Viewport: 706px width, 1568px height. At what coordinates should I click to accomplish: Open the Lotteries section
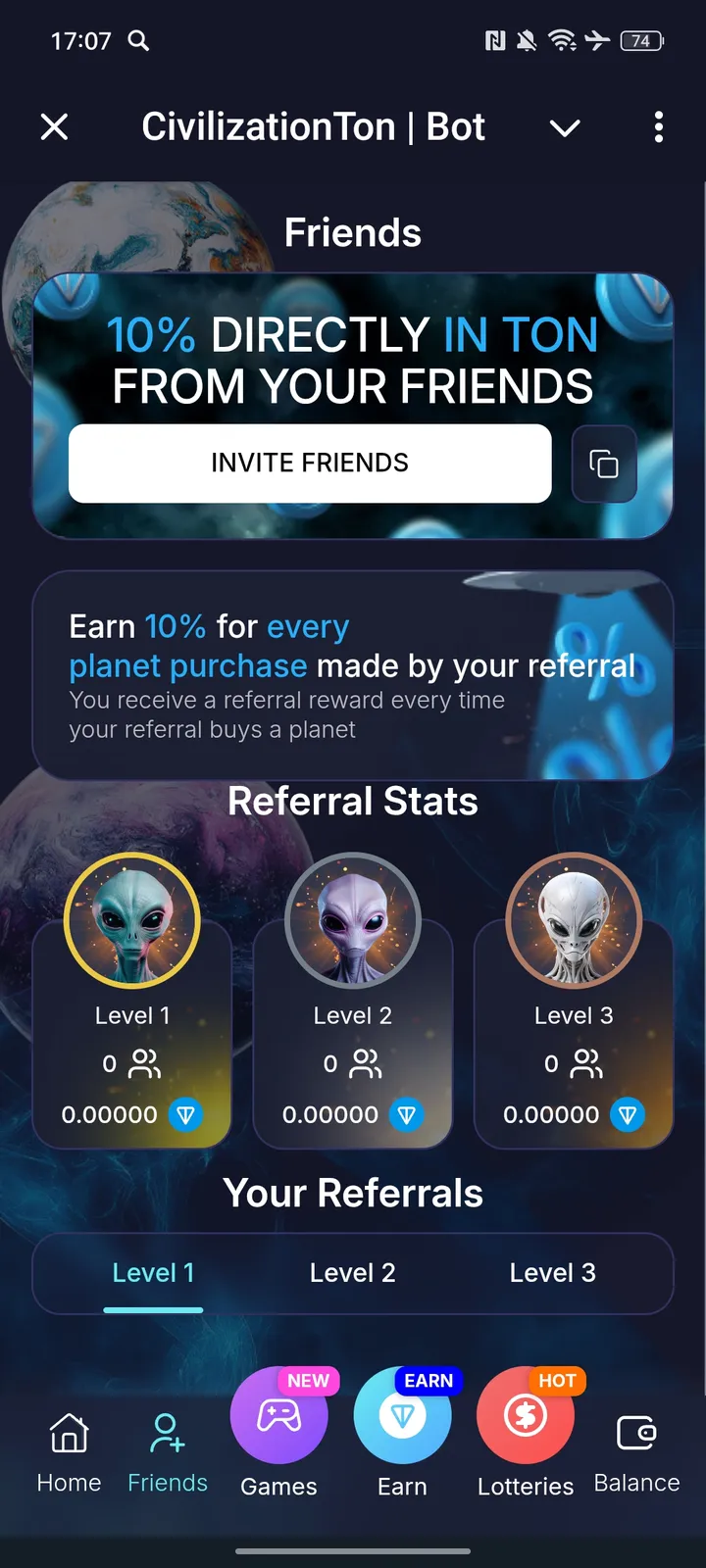click(526, 1431)
